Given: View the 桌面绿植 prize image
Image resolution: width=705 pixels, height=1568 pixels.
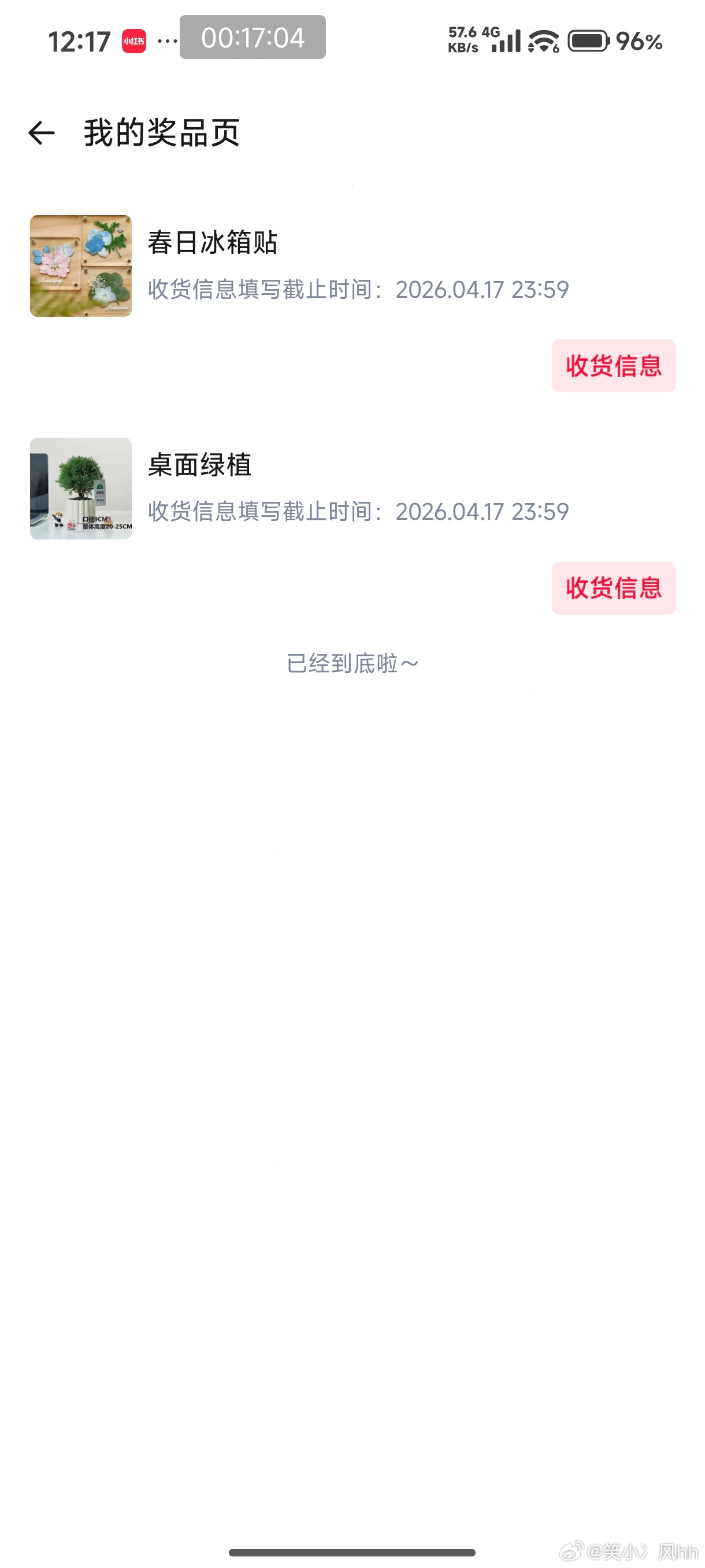Looking at the screenshot, I should pos(81,488).
